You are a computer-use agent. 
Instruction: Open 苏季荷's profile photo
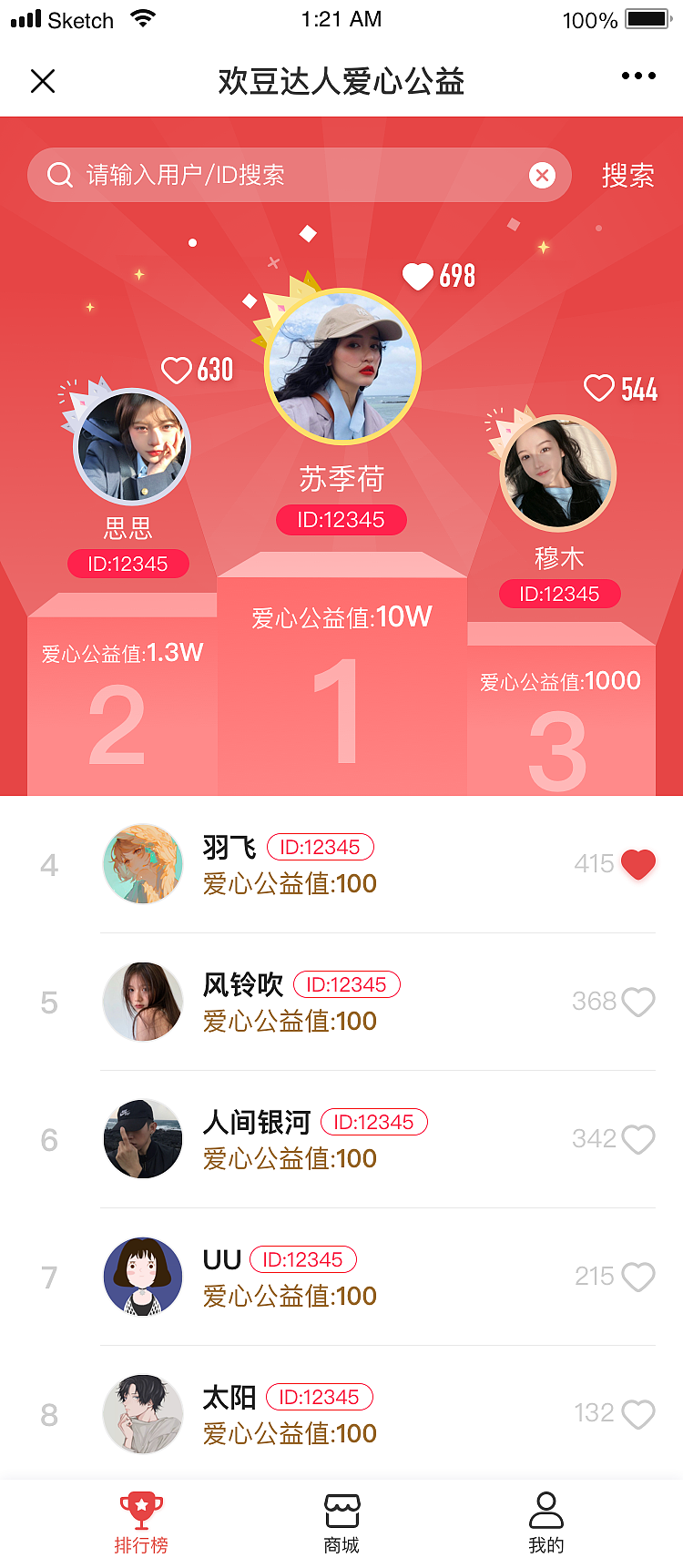pyautogui.click(x=341, y=366)
